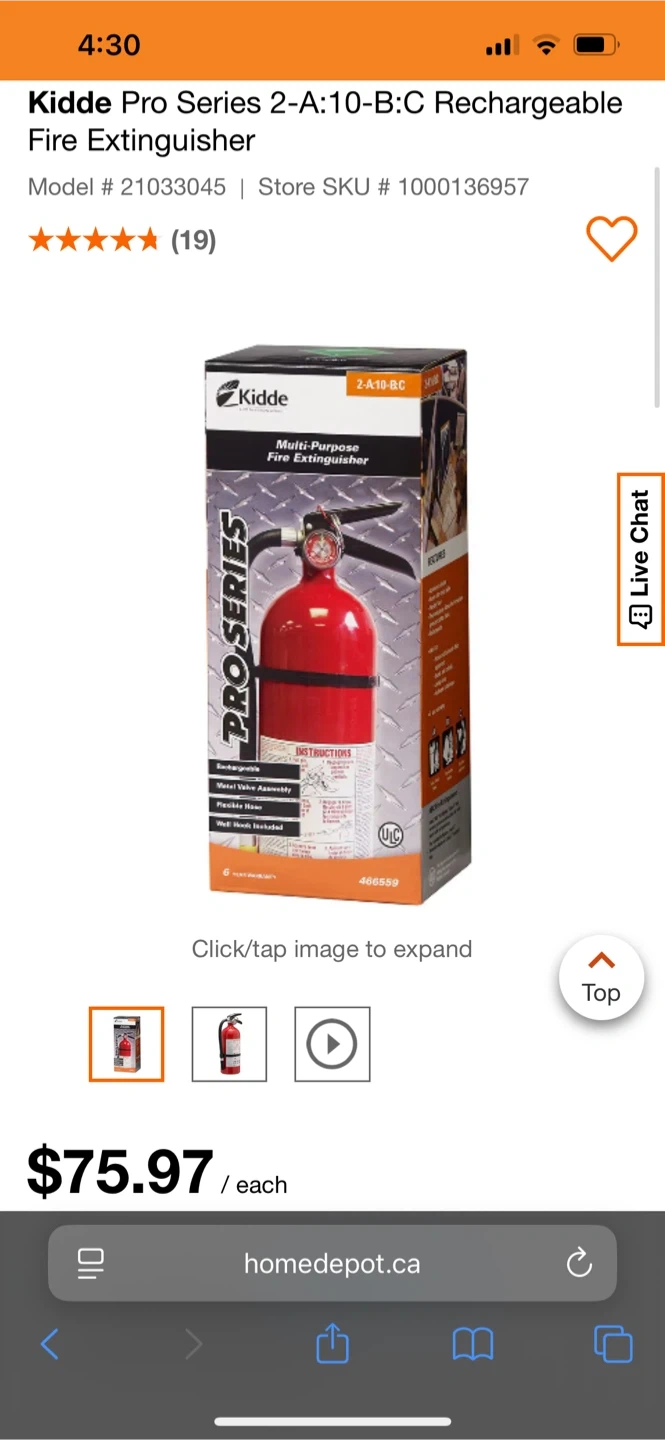The width and height of the screenshot is (665, 1440).
Task: Show all open tabs
Action: click(x=613, y=1344)
